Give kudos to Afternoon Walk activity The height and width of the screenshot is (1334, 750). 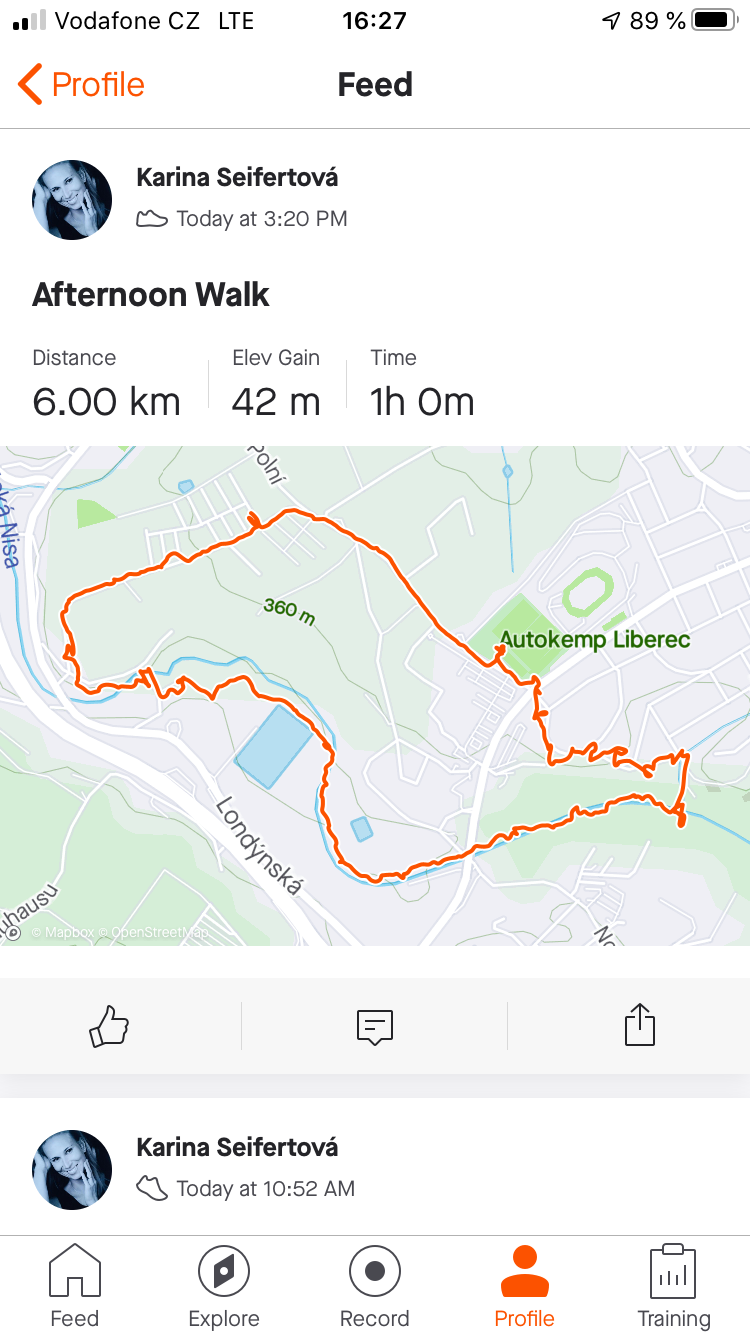(x=110, y=1025)
